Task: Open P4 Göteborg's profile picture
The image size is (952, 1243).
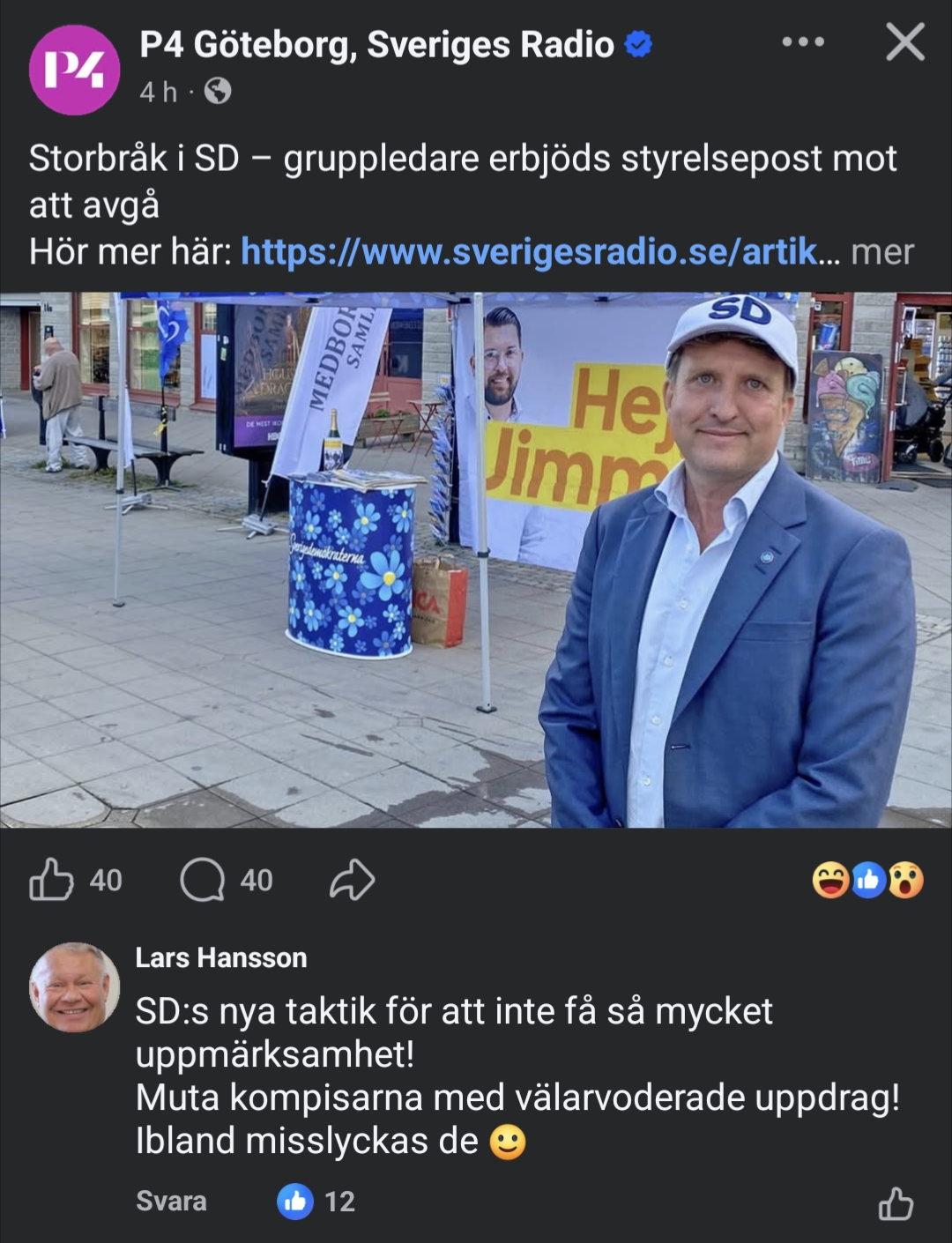Action: click(x=74, y=70)
